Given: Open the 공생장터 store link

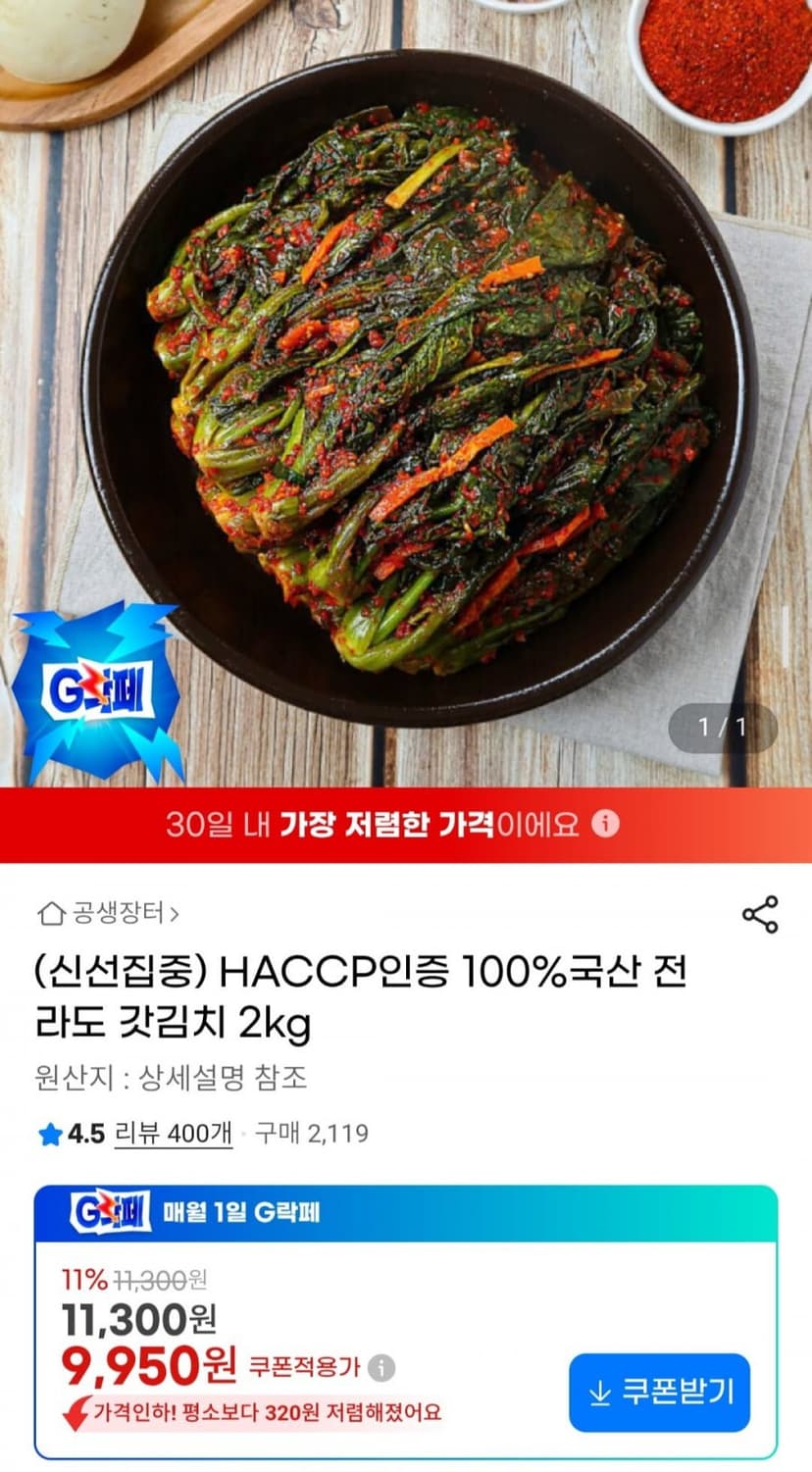Looking at the screenshot, I should [x=108, y=914].
